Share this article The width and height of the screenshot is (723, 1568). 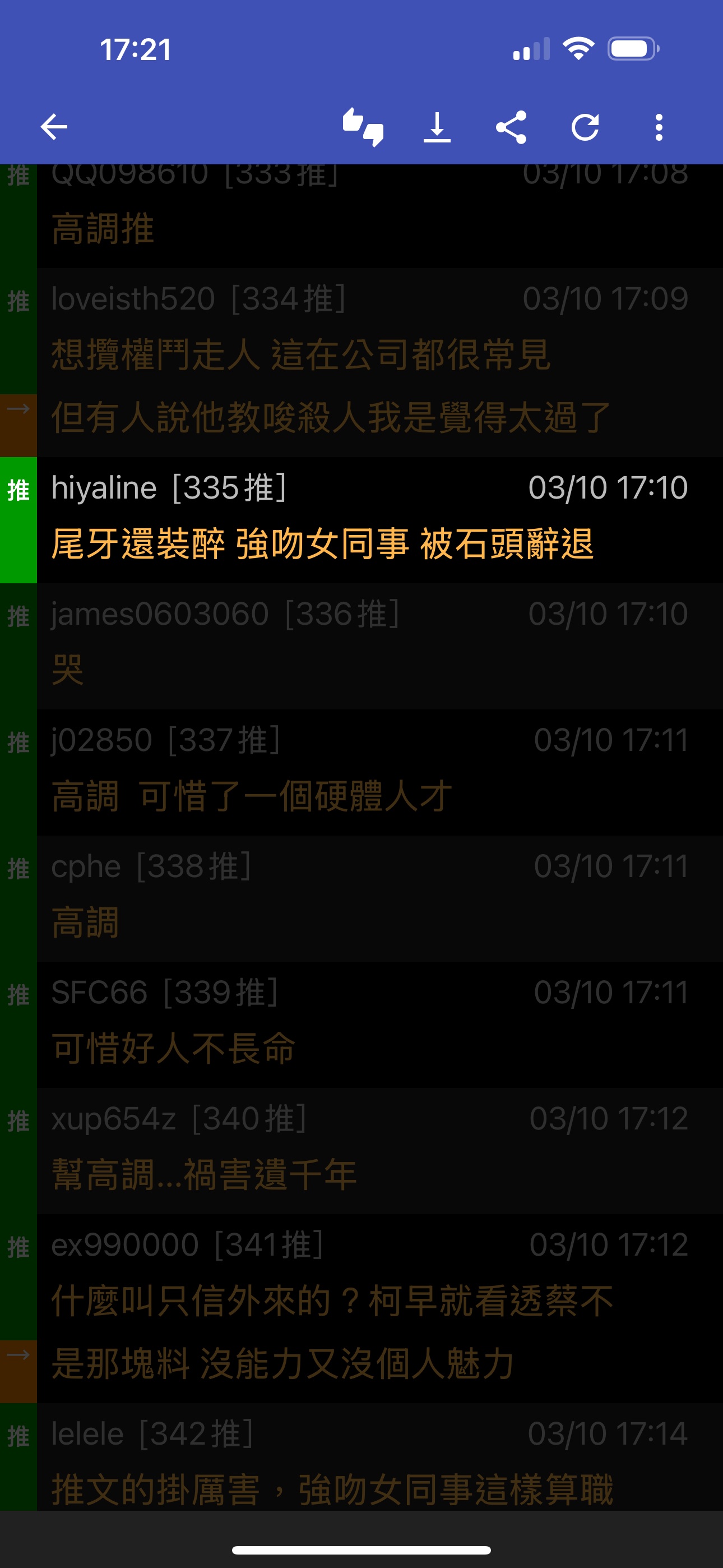511,127
